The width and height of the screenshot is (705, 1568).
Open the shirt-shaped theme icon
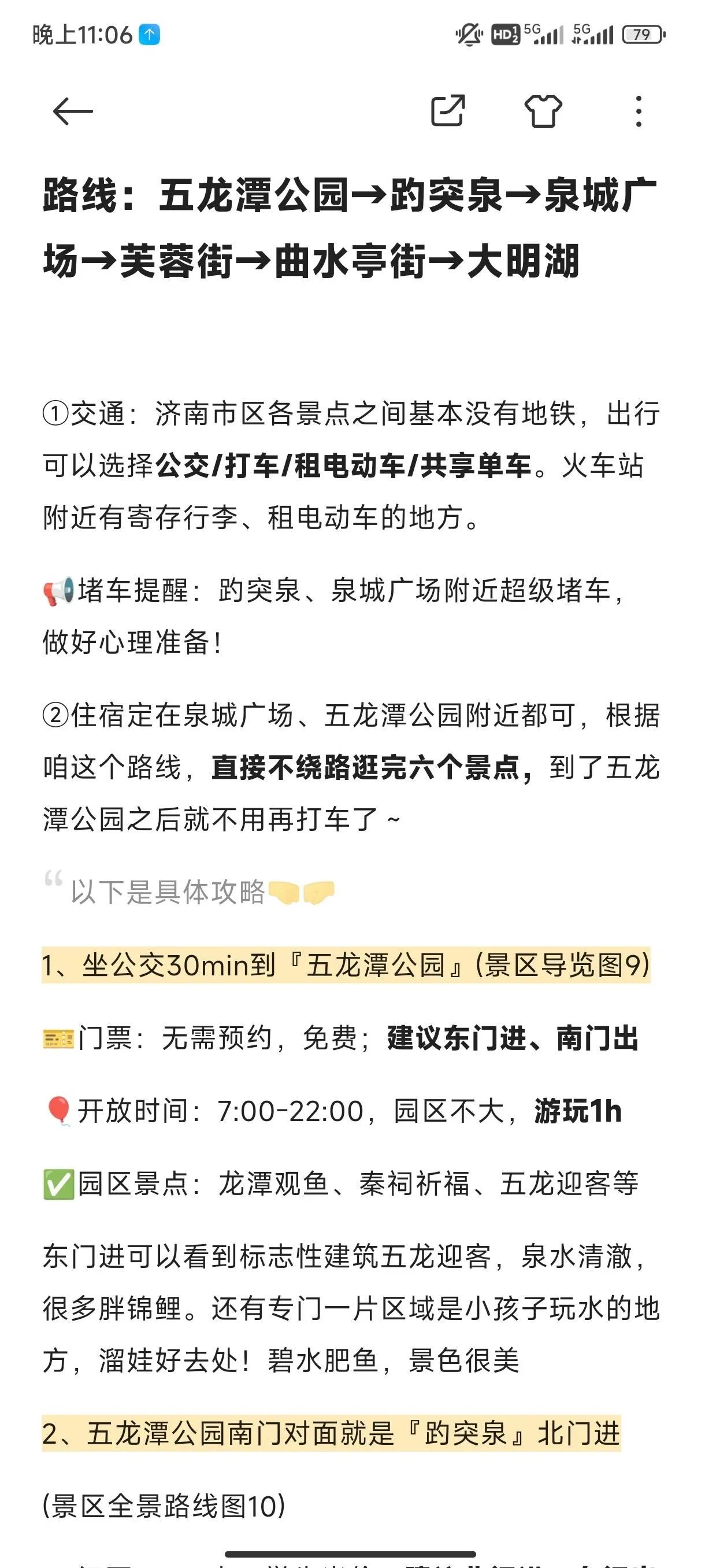point(543,111)
